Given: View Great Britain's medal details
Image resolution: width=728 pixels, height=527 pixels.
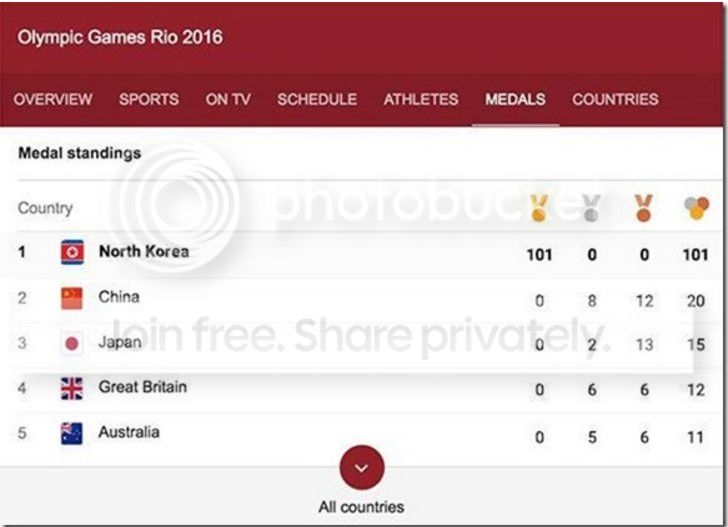Looking at the screenshot, I should coord(142,387).
